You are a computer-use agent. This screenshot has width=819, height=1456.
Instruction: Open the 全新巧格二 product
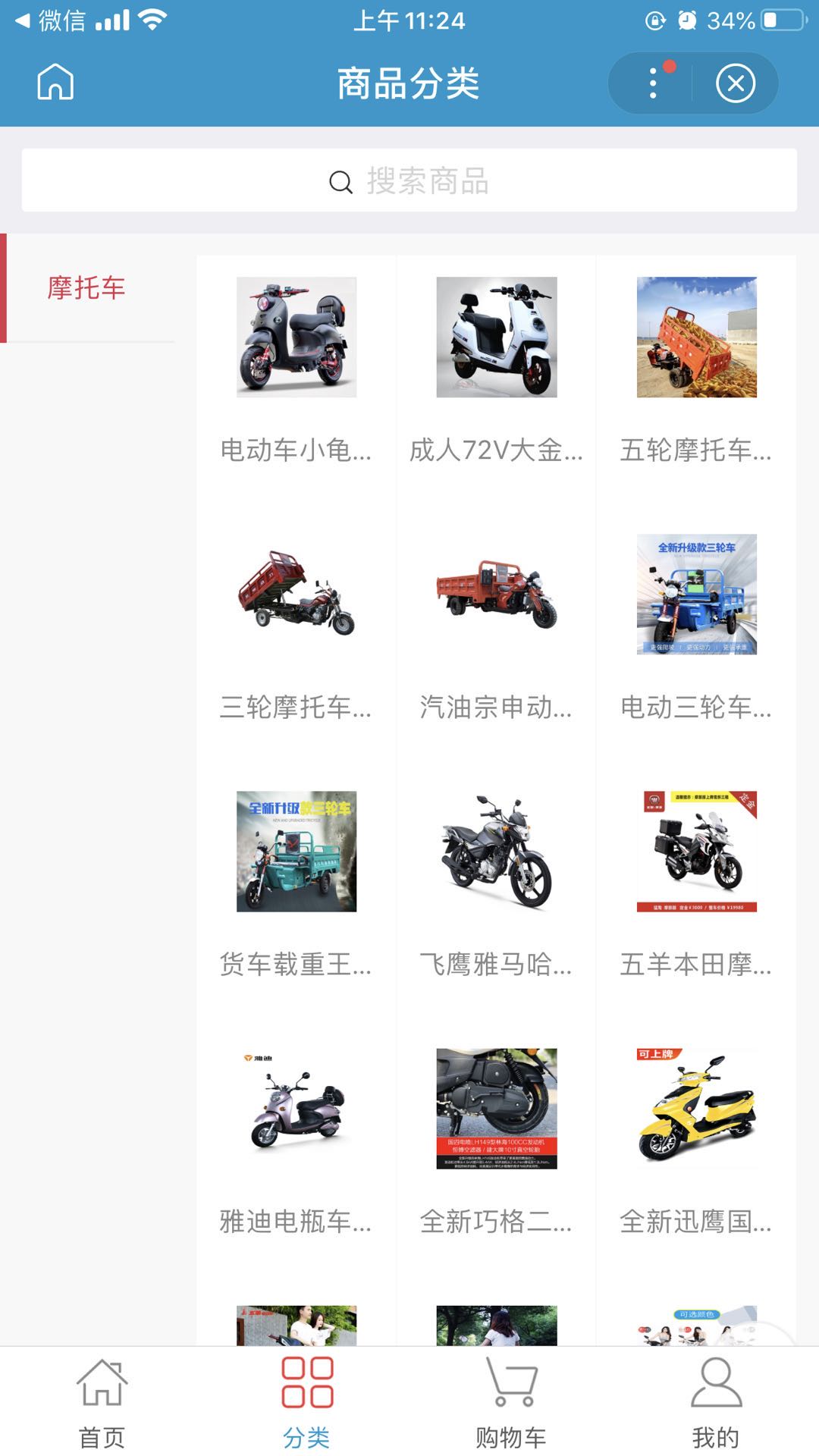497,1109
